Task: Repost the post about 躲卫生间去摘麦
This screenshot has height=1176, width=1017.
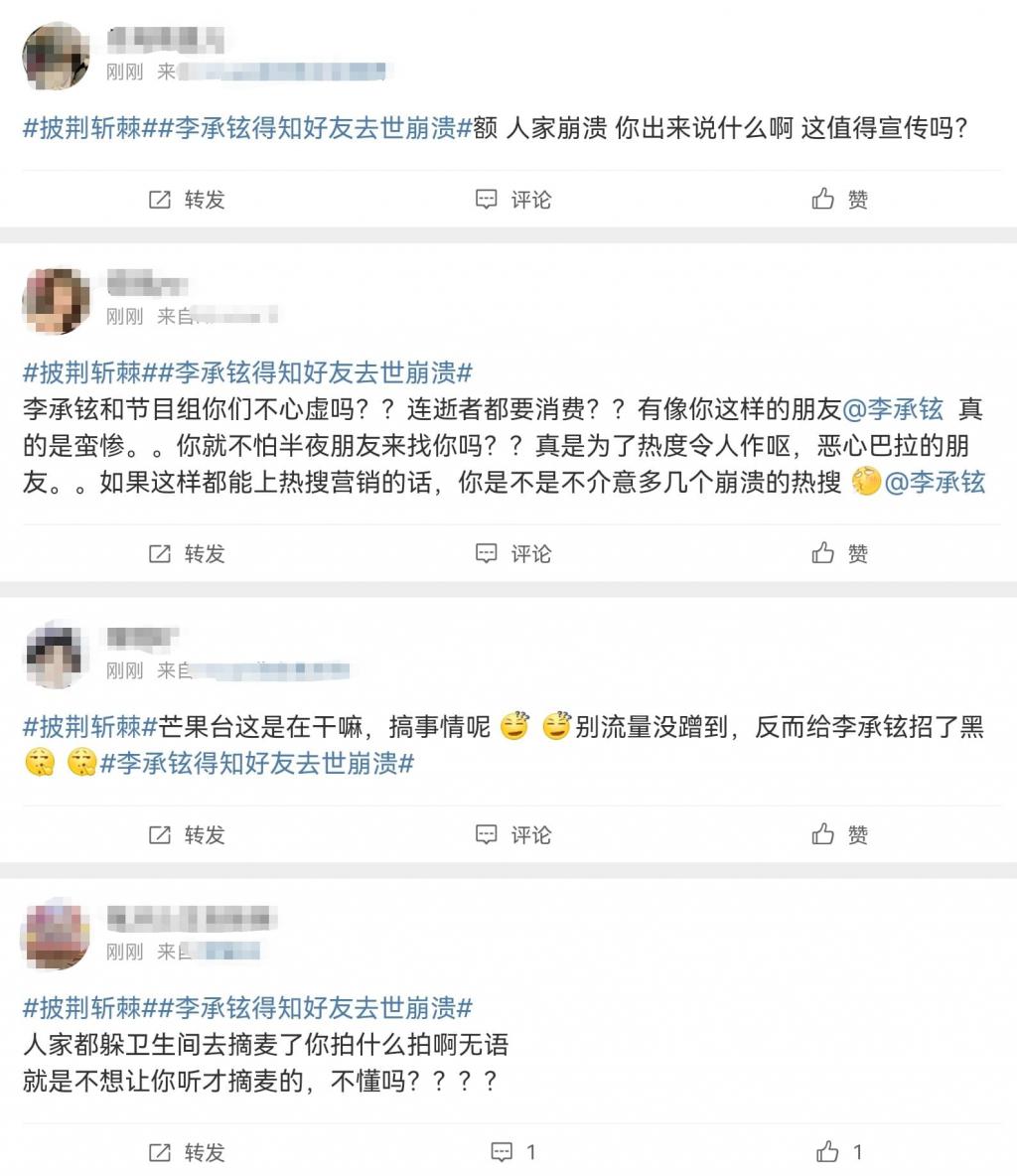Action: [187, 1152]
